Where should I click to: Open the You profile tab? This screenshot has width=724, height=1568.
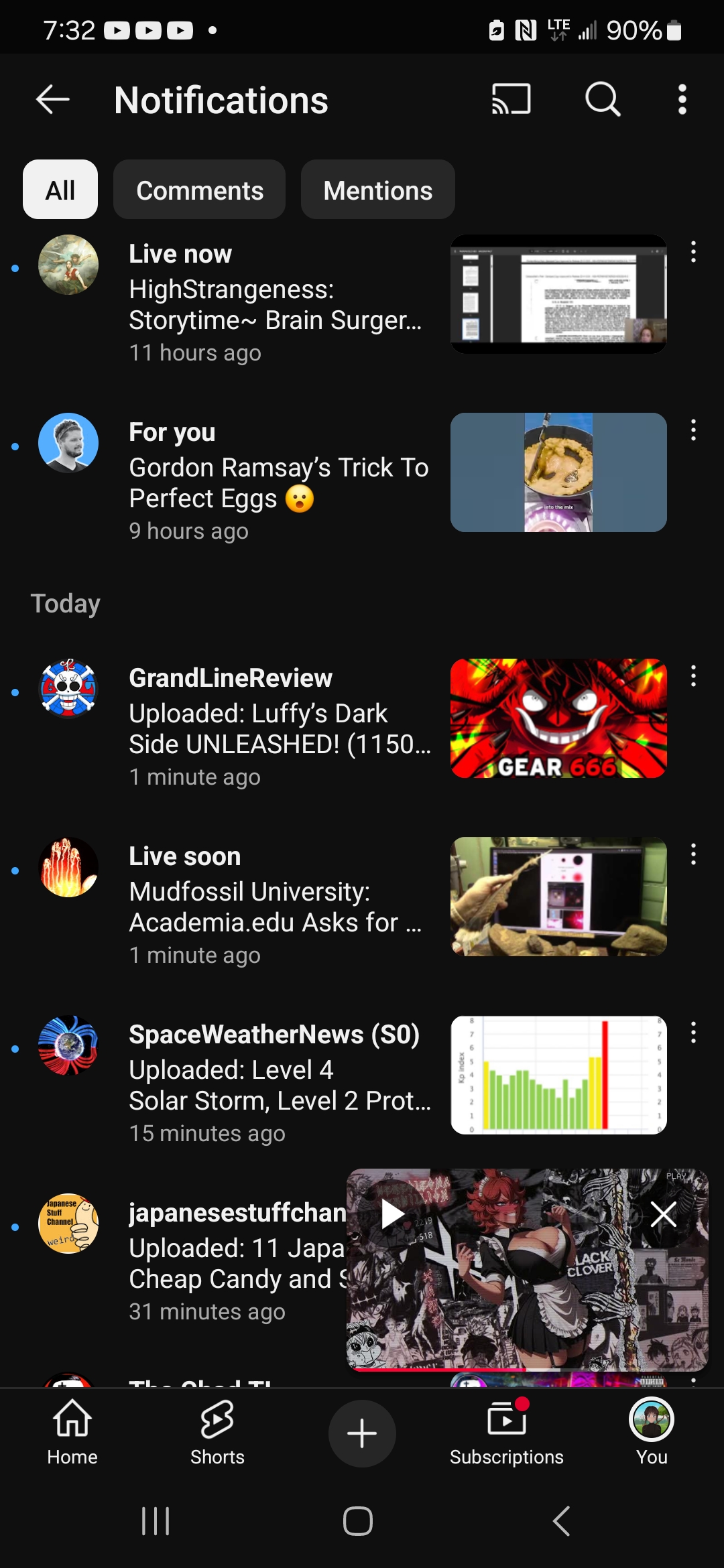click(x=652, y=1433)
